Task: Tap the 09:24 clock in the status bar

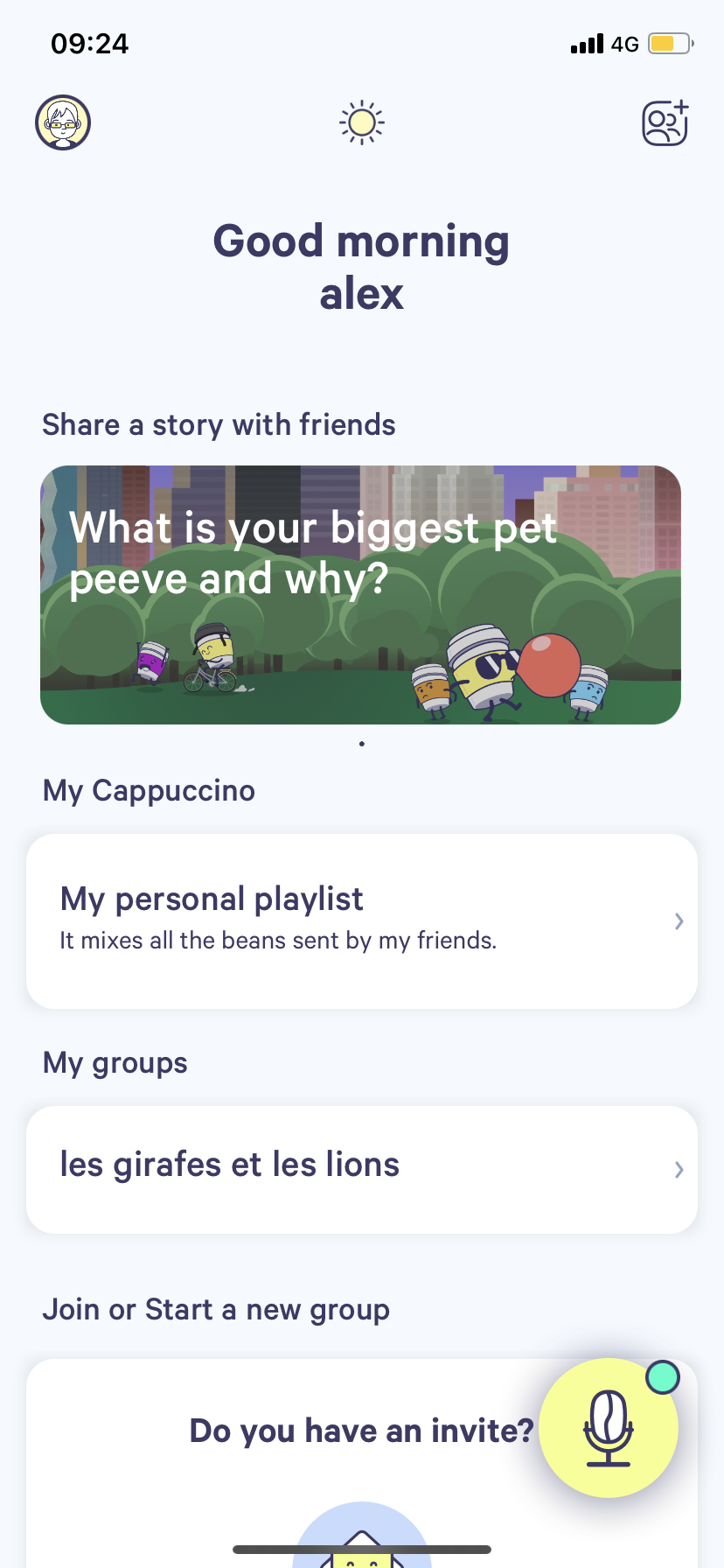Action: (90, 43)
